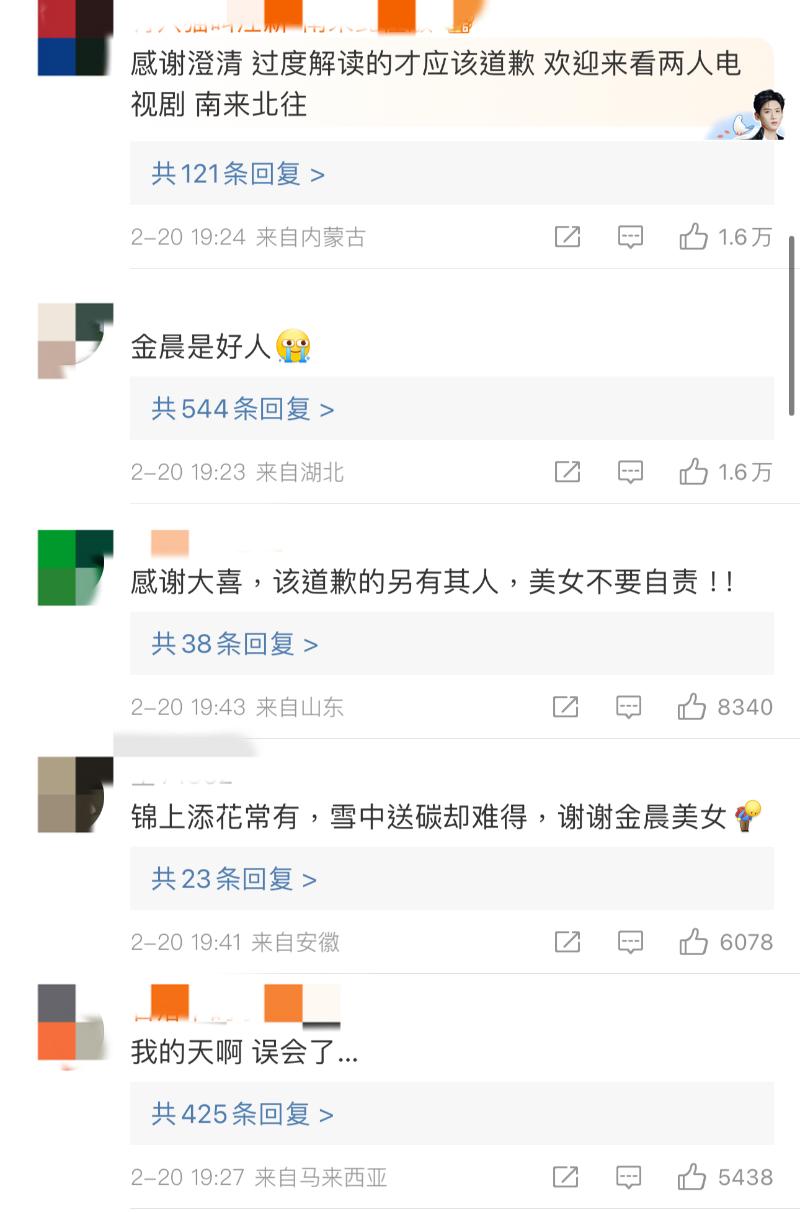Like the 我的天啊 误会了 comment

tap(693, 1177)
